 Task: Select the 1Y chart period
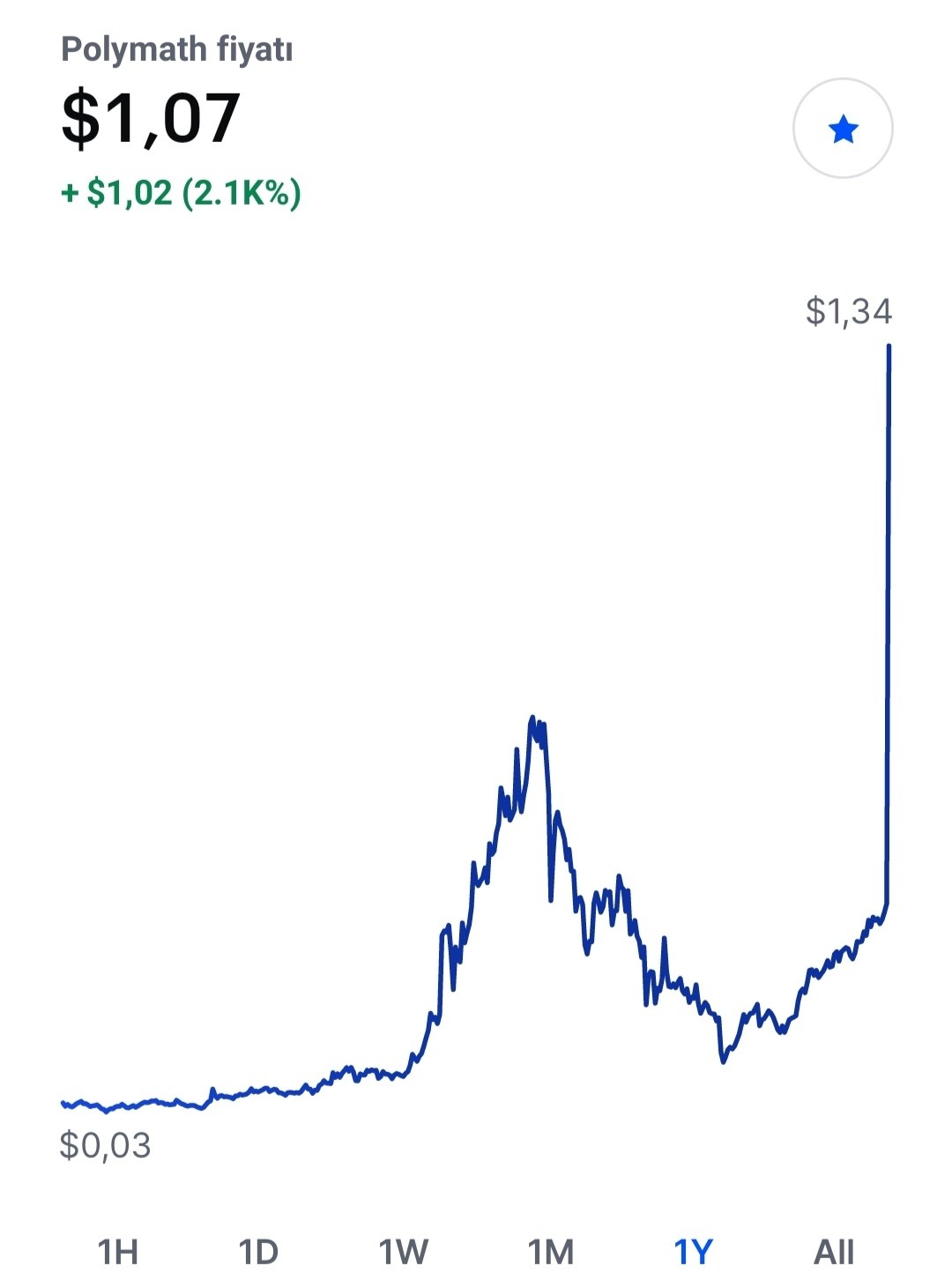click(693, 1251)
